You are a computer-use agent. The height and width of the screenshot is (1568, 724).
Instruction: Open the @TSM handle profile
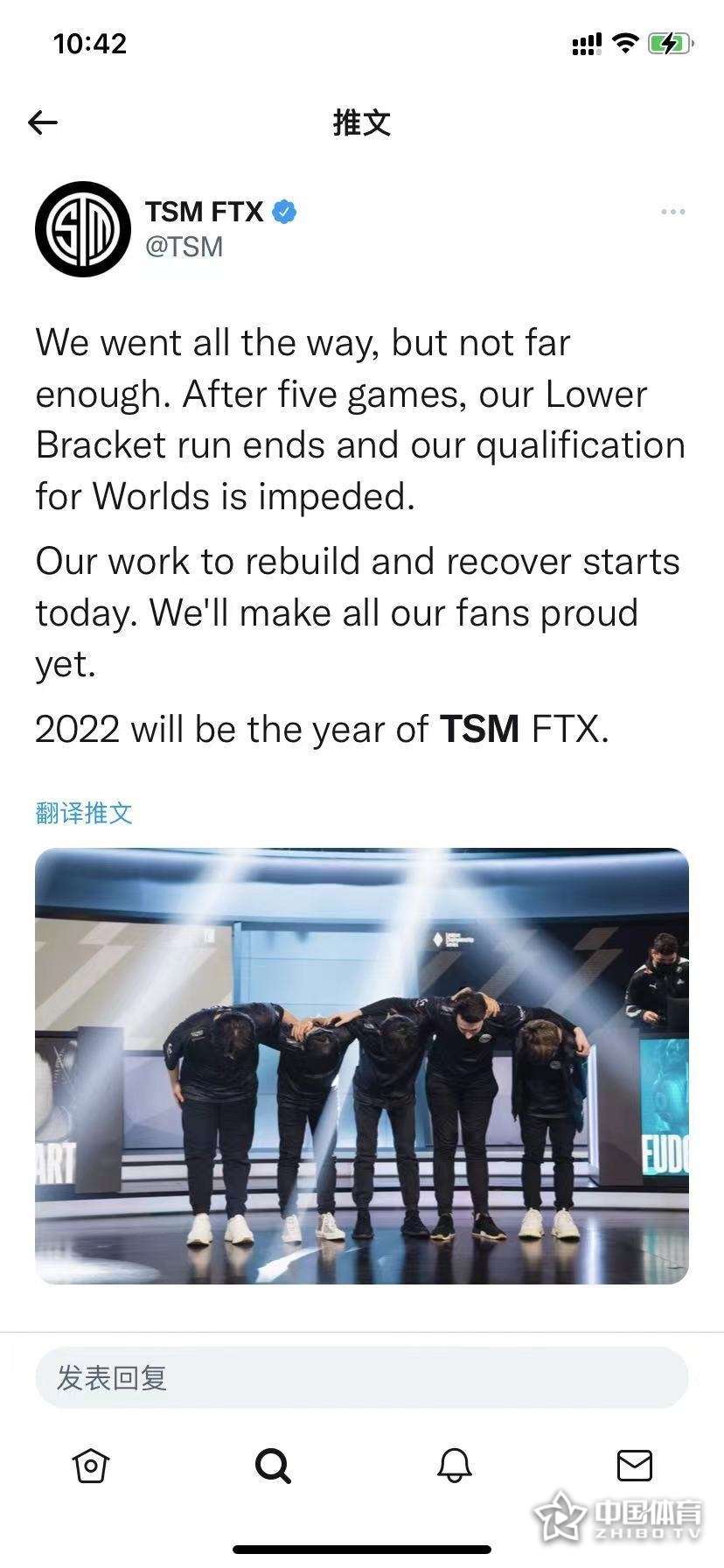(x=184, y=247)
